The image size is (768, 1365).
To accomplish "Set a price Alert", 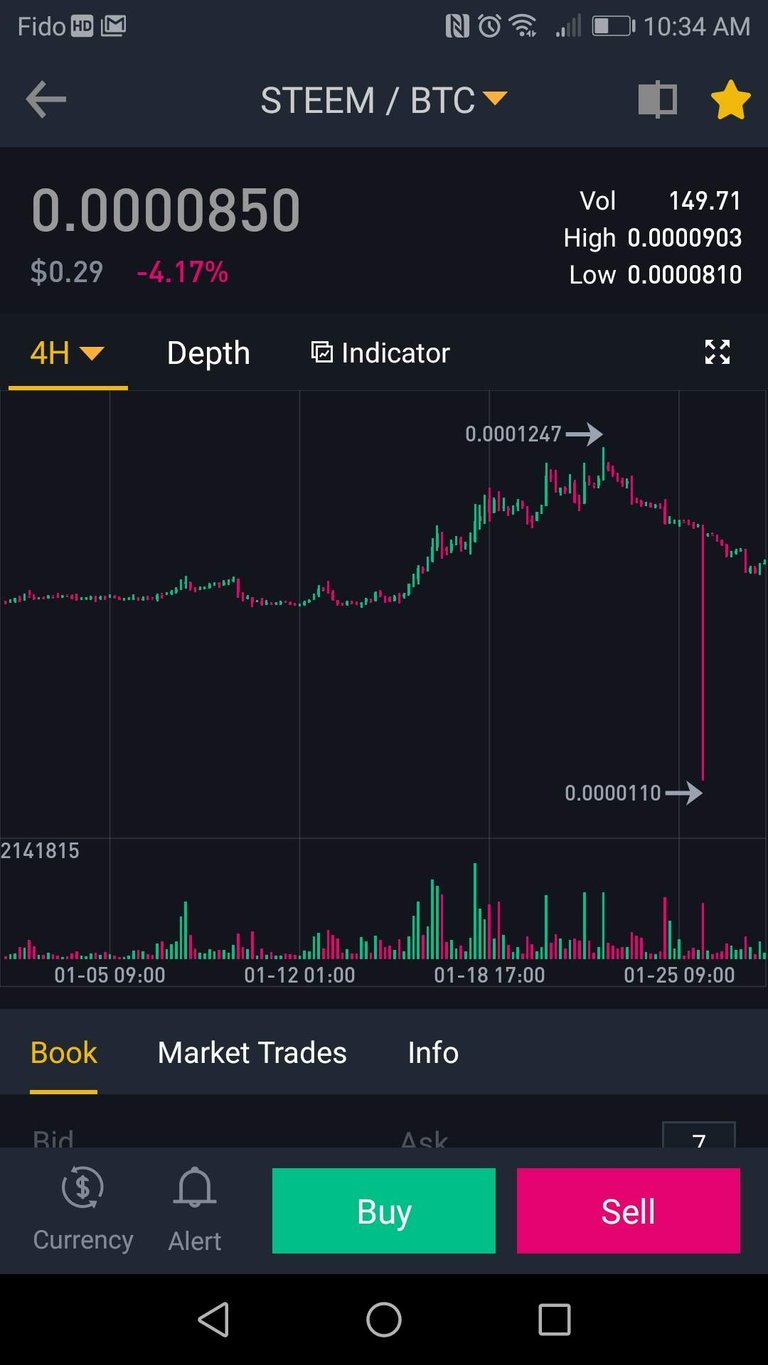I will tap(195, 1210).
